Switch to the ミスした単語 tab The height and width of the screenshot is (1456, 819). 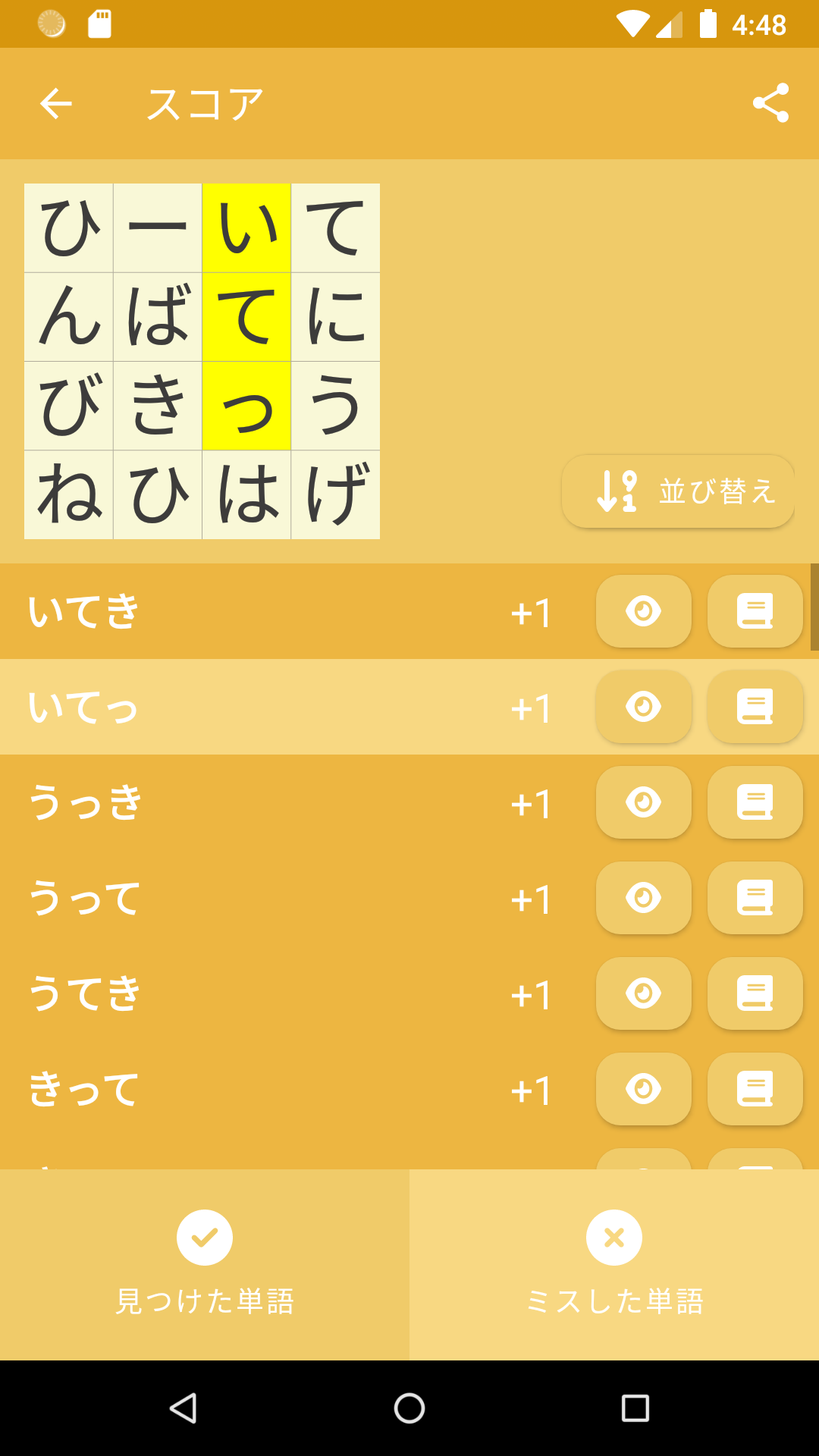pos(614,1264)
